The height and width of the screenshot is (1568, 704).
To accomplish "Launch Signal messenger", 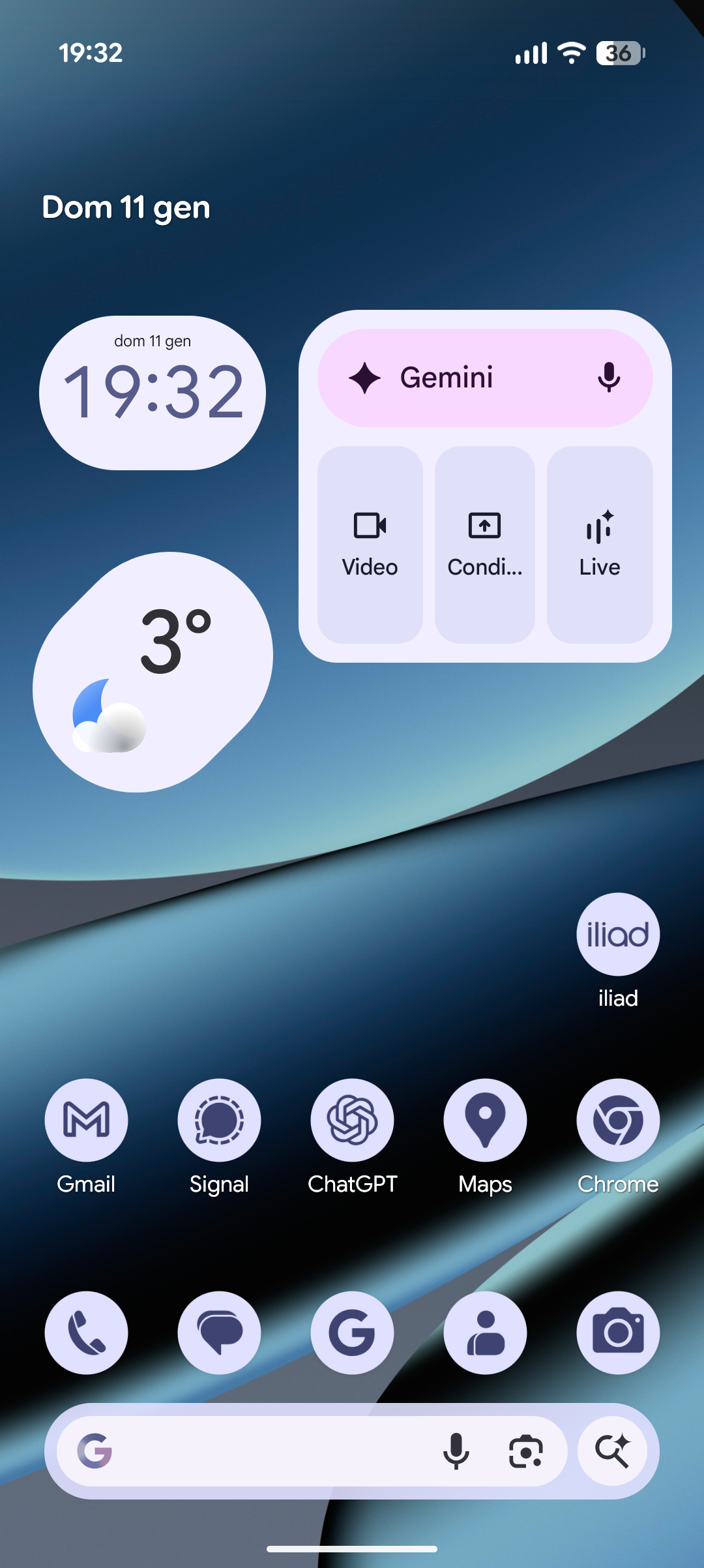I will [219, 1120].
